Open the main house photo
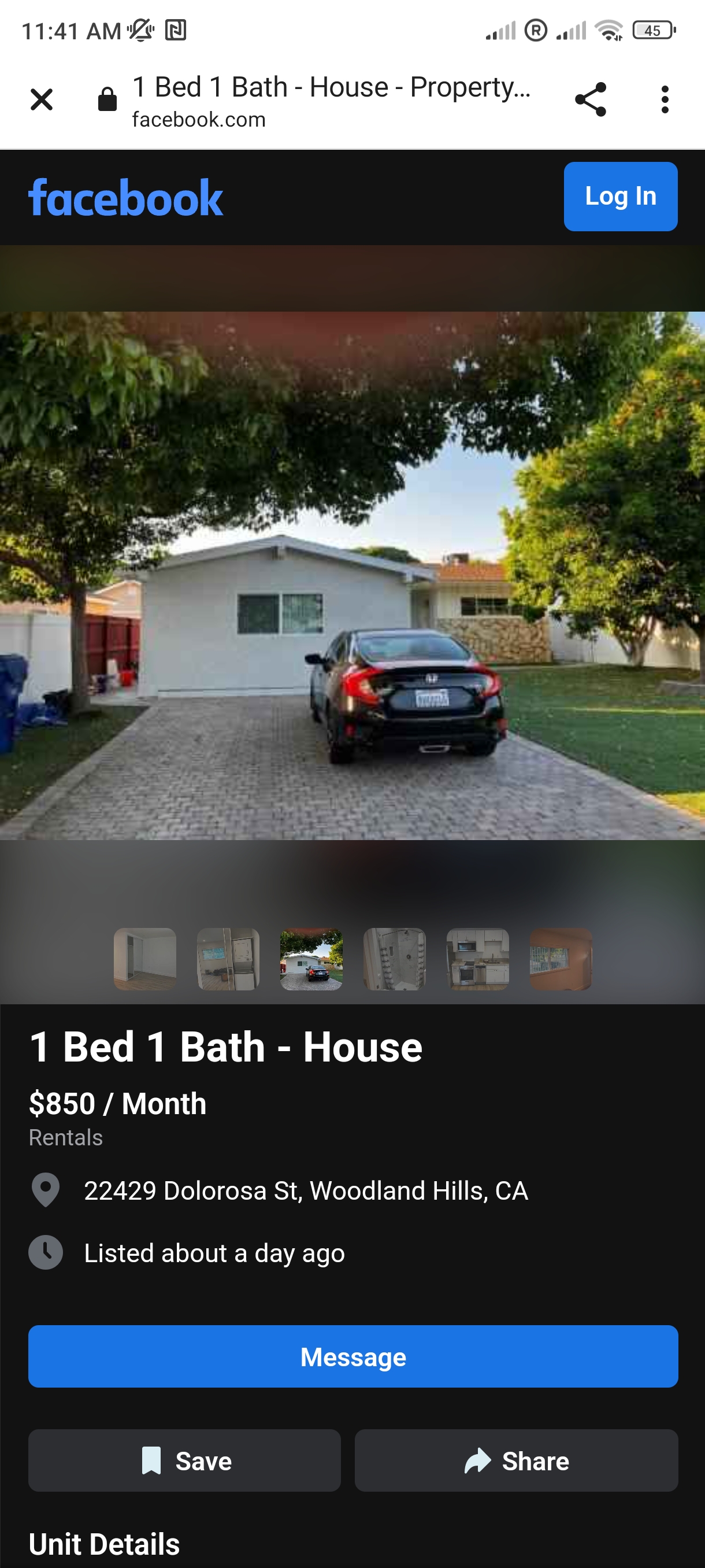This screenshot has height=1568, width=705. [352, 575]
